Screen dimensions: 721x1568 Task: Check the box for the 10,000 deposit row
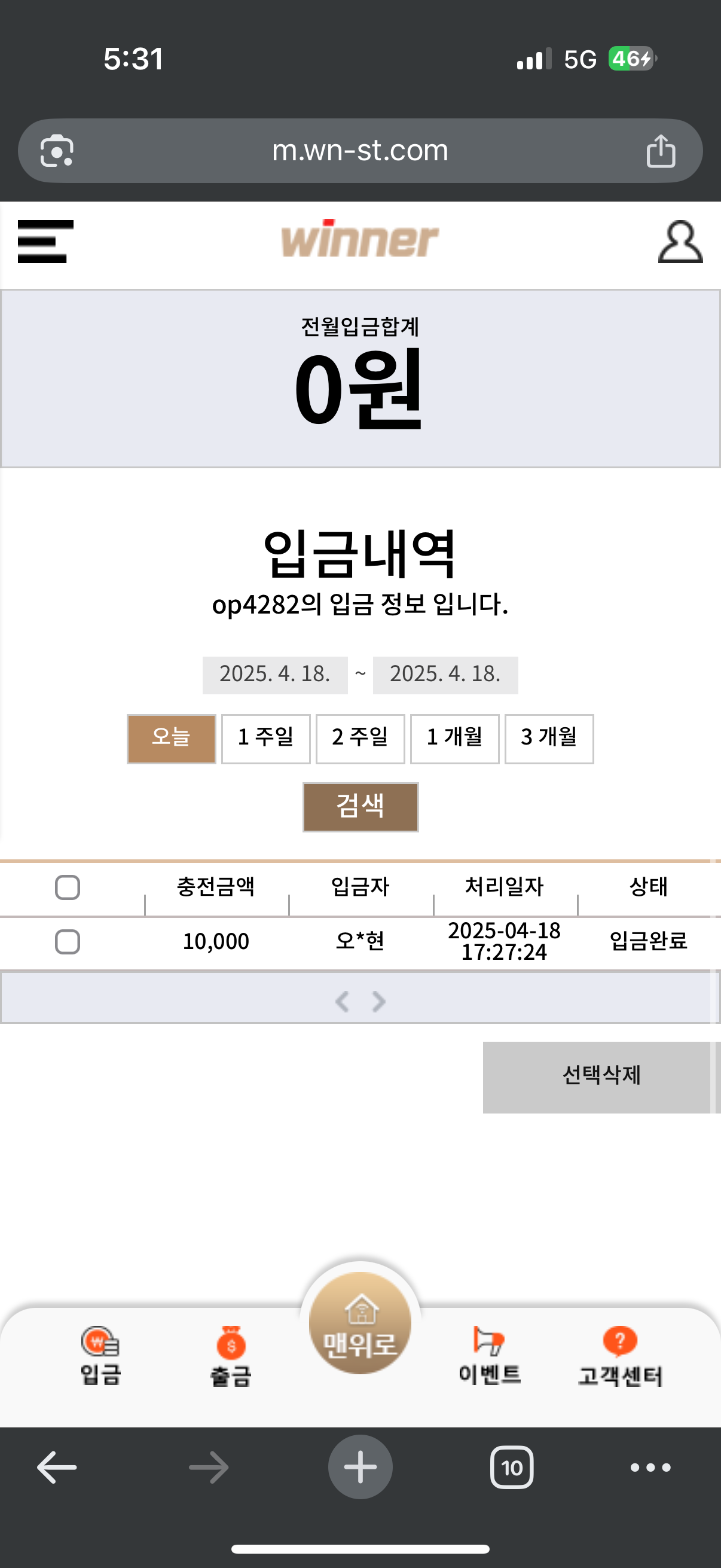[x=68, y=942]
